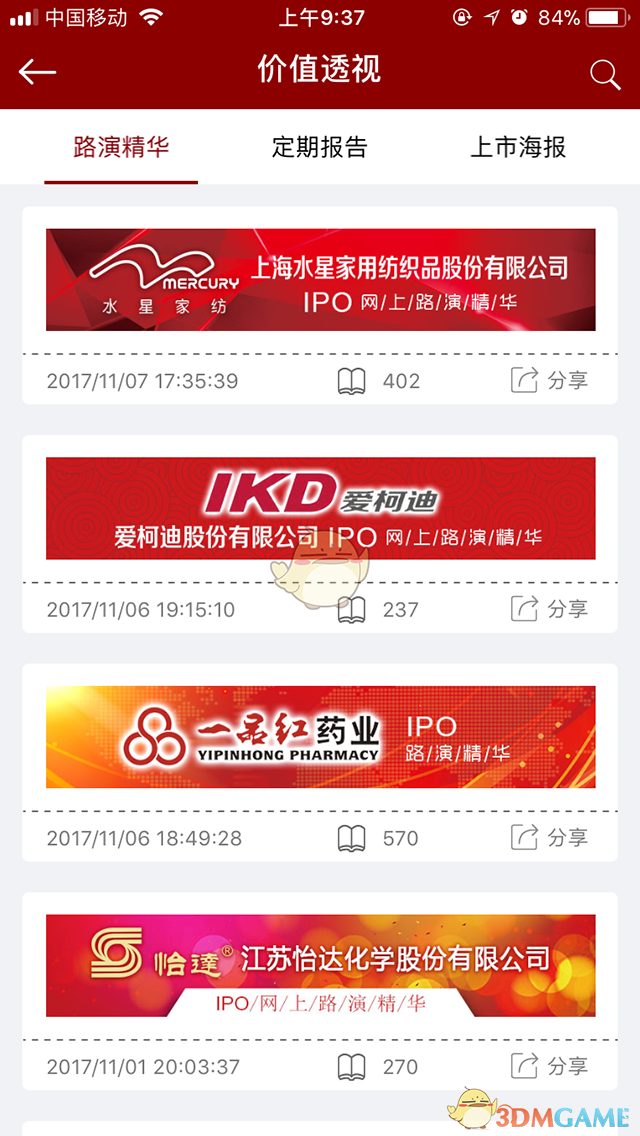Share the 一品红药业 roadshow item
This screenshot has width=640, height=1136.
coord(550,838)
